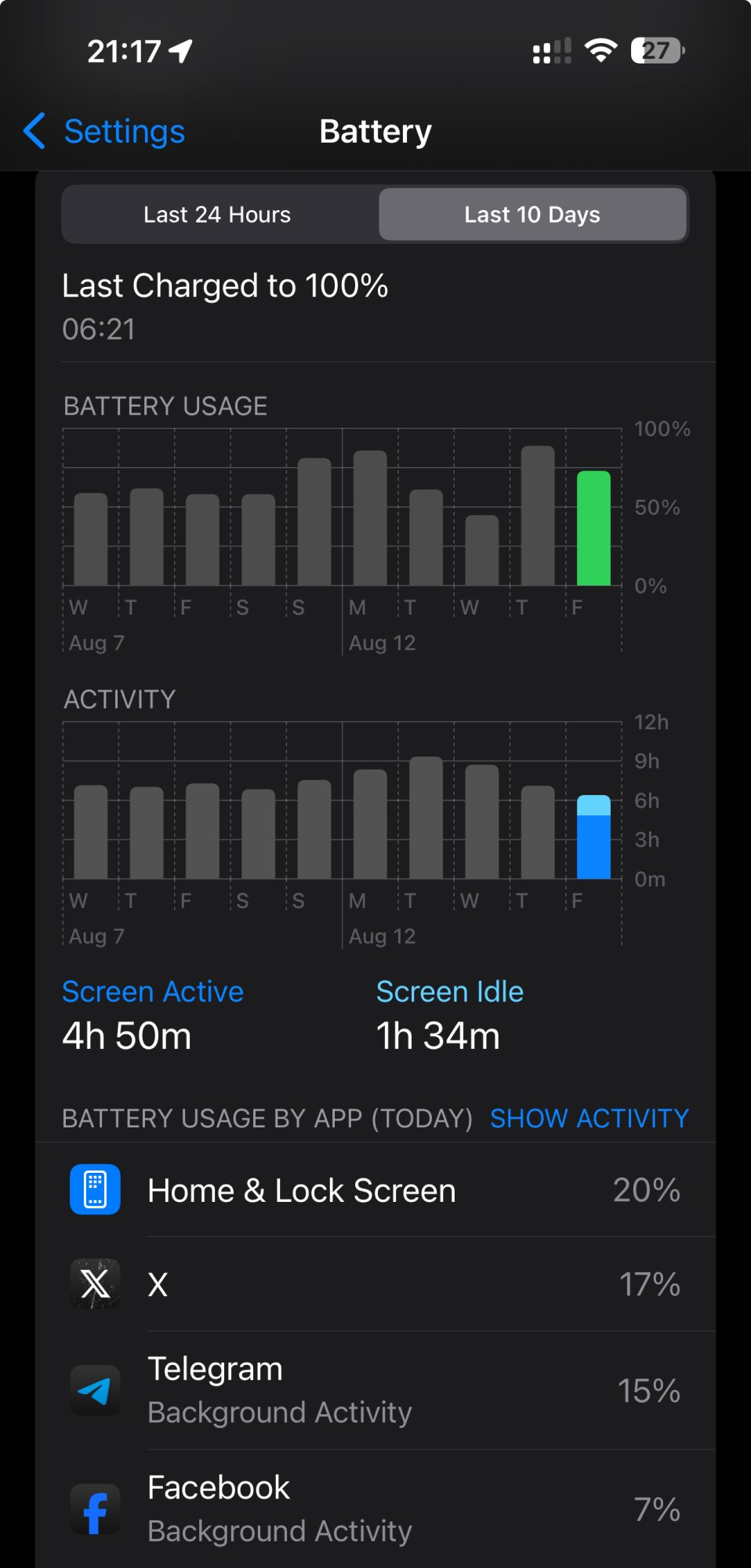Select the Last 10 Days segment
Screen dimensions: 751x1568
[x=532, y=215]
